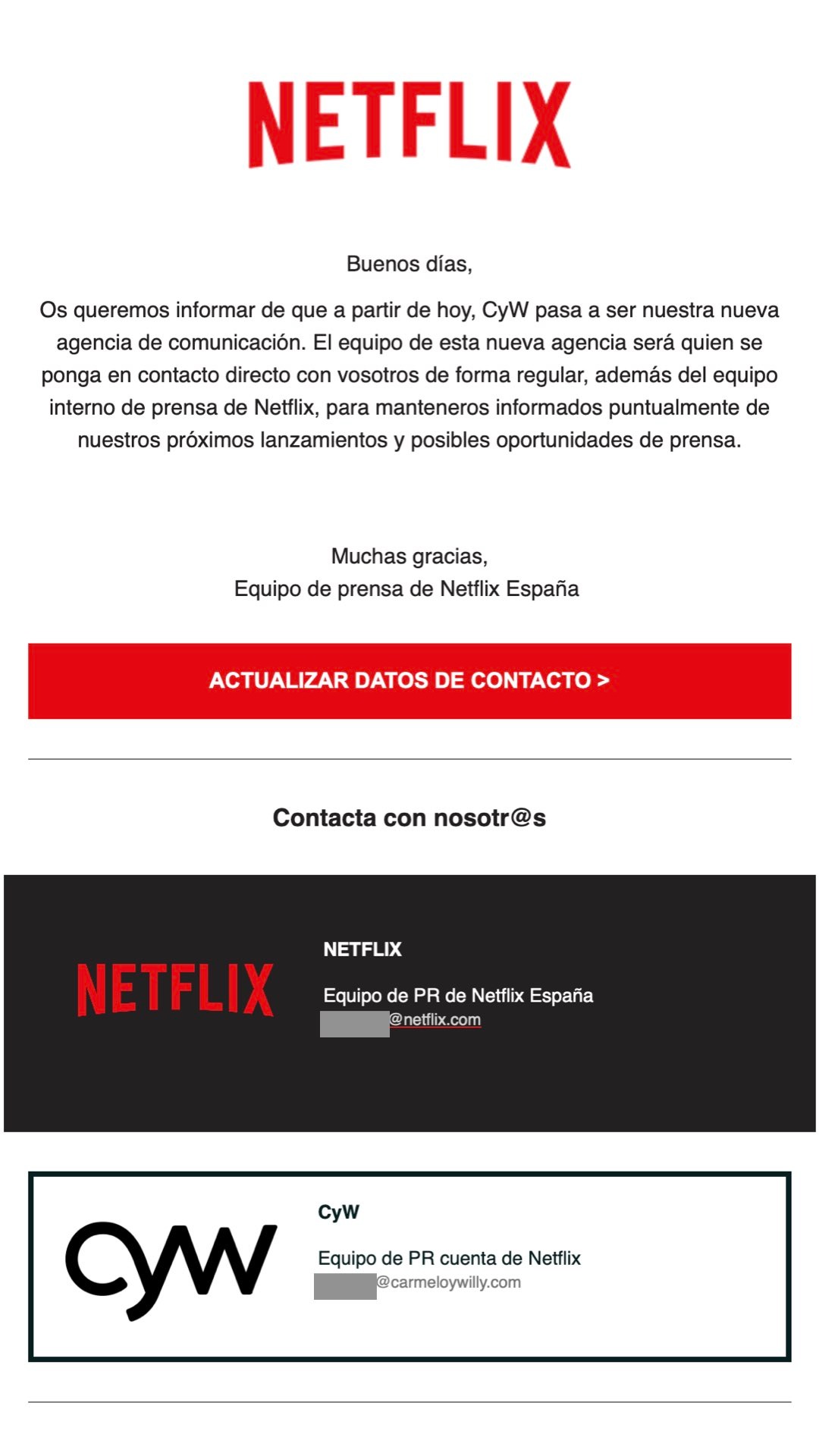Open the @carmeloywilly.com email link
Viewport: 819px width, 1456px height.
(418, 1282)
